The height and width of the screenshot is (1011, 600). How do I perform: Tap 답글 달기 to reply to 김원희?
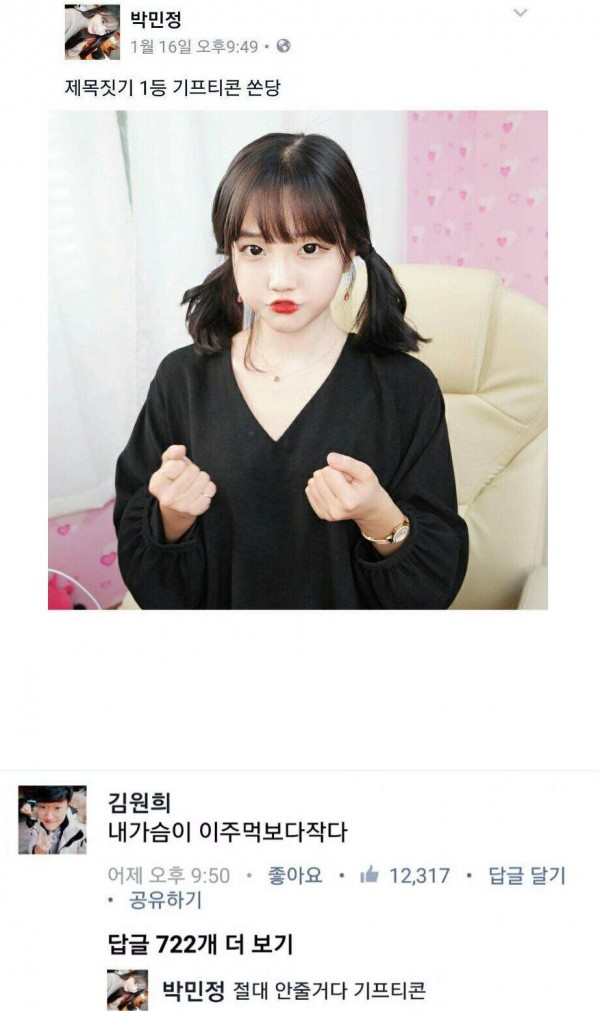pos(526,876)
